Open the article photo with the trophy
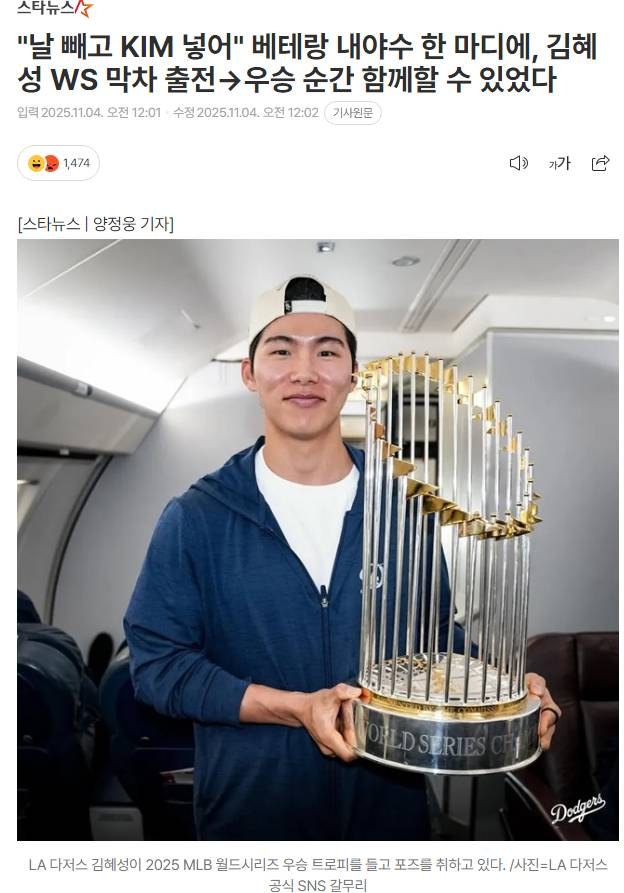Screen dimensions: 624x893 [x=317, y=539]
